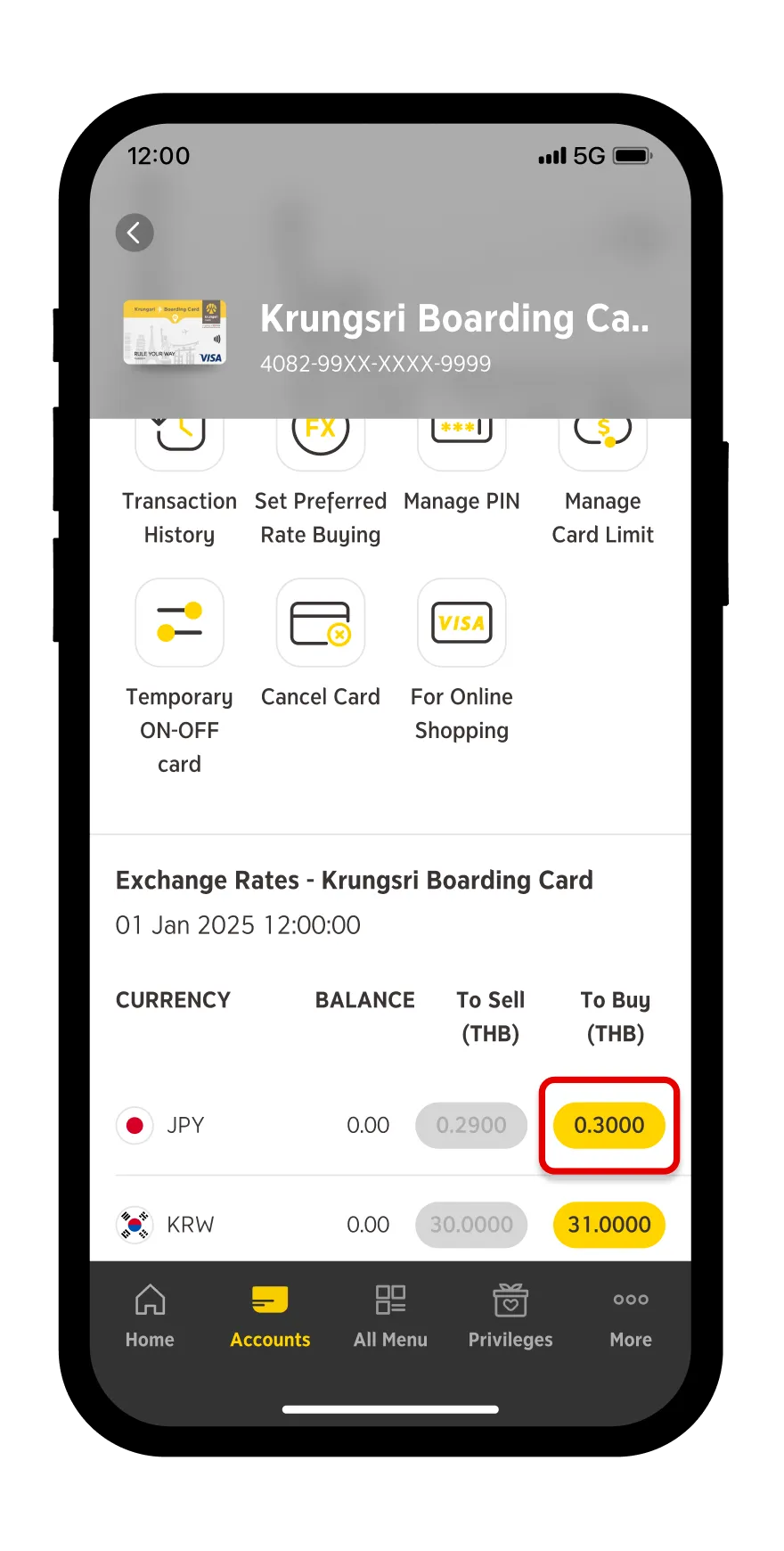This screenshot has height=1551, width=784.
Task: Go to the Privileges tab
Action: point(510,1317)
